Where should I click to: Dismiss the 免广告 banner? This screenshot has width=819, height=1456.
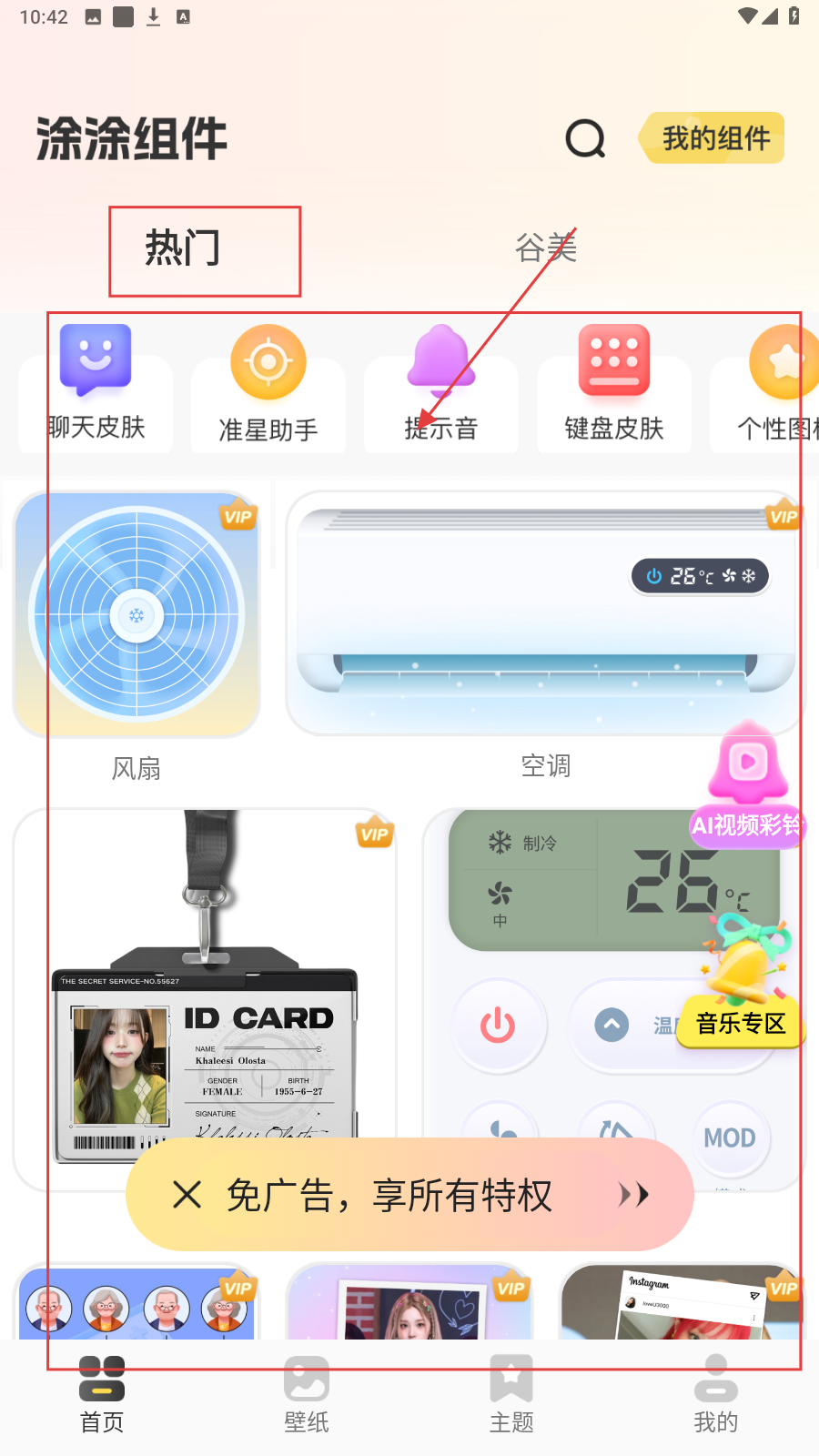187,1195
